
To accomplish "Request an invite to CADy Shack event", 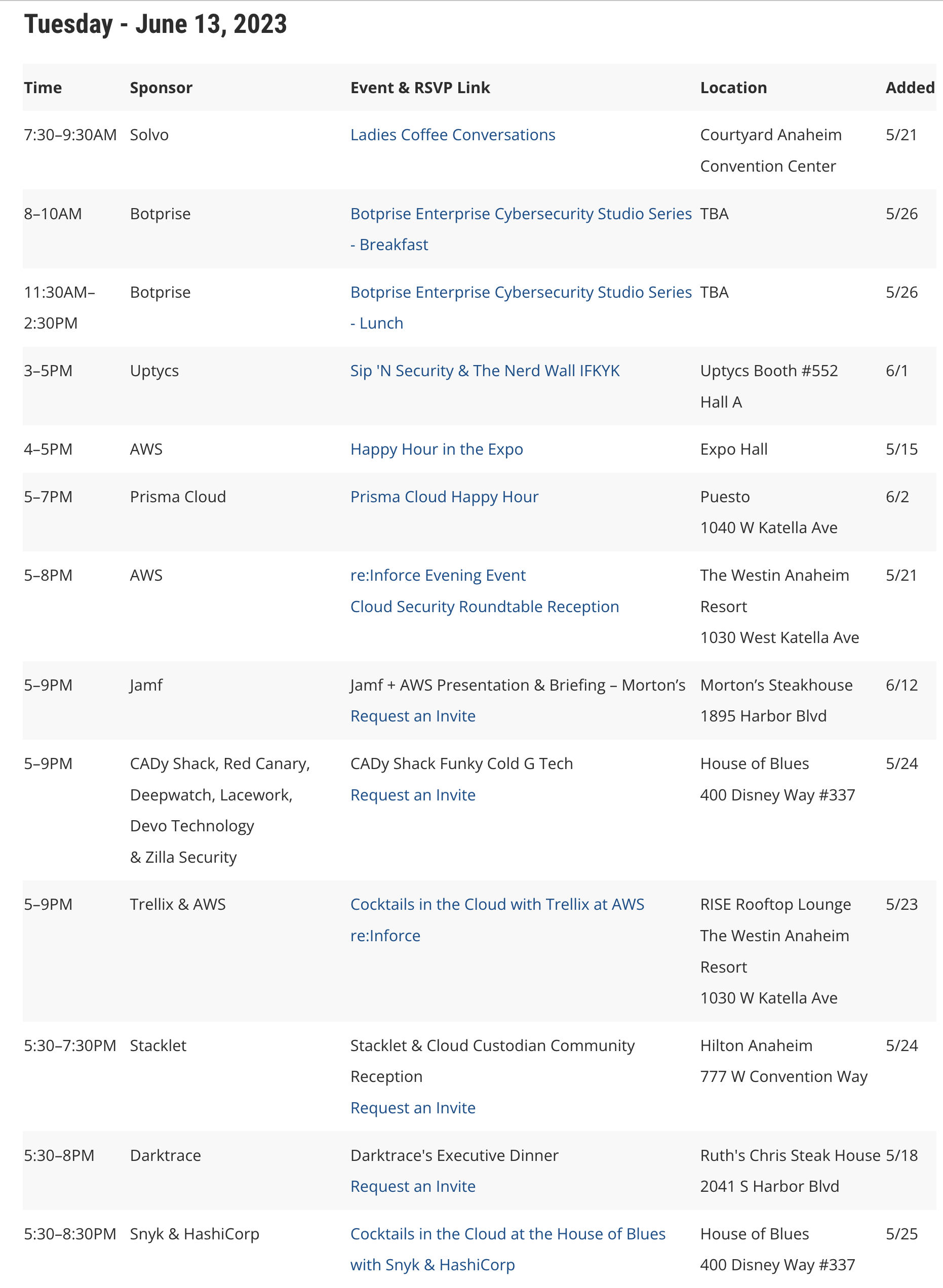I will click(412, 795).
